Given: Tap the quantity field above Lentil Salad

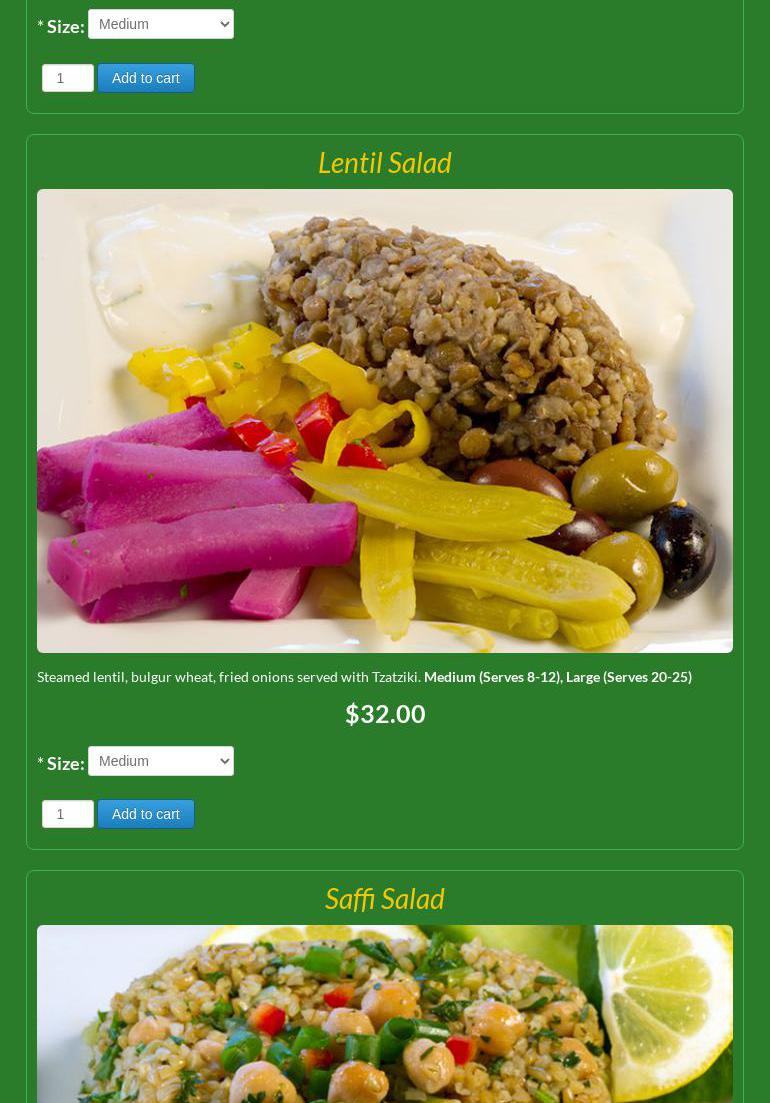Looking at the screenshot, I should click(x=67, y=78).
